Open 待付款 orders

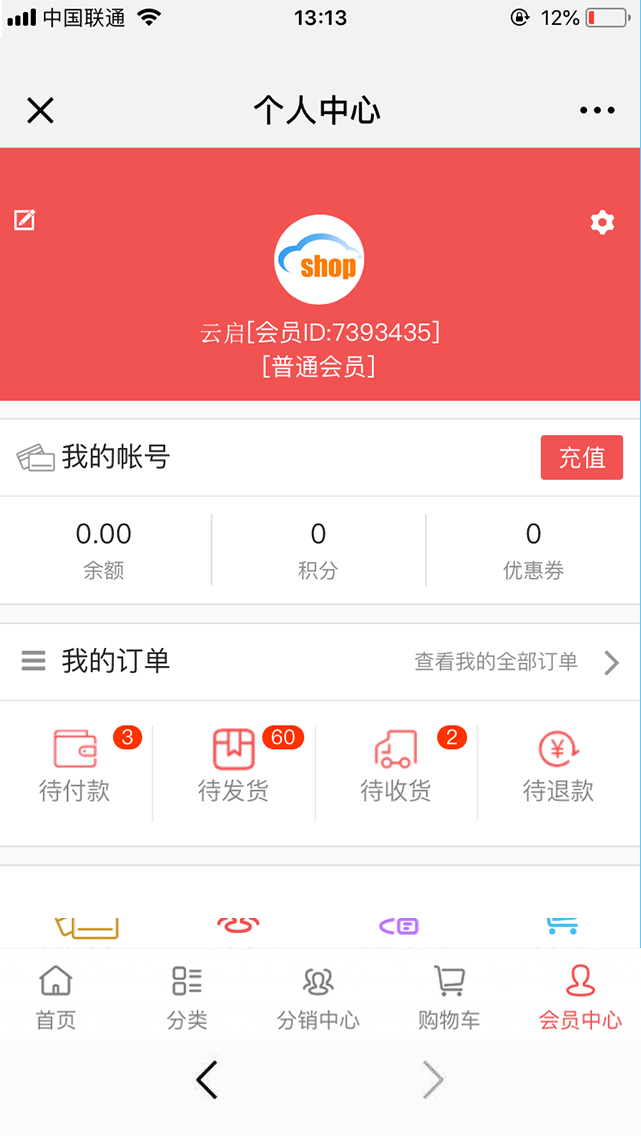75,766
